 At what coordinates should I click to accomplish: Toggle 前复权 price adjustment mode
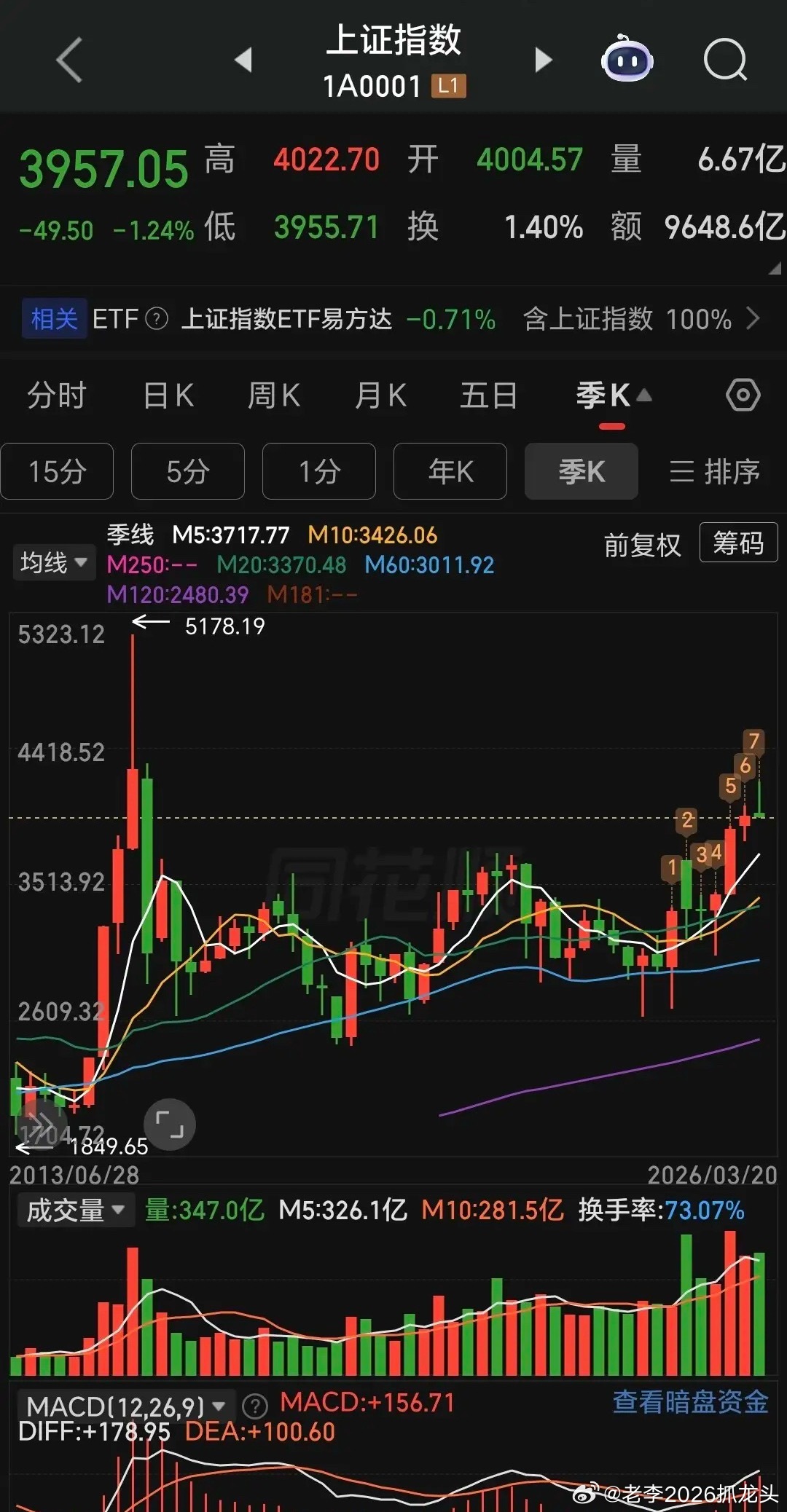[x=643, y=545]
